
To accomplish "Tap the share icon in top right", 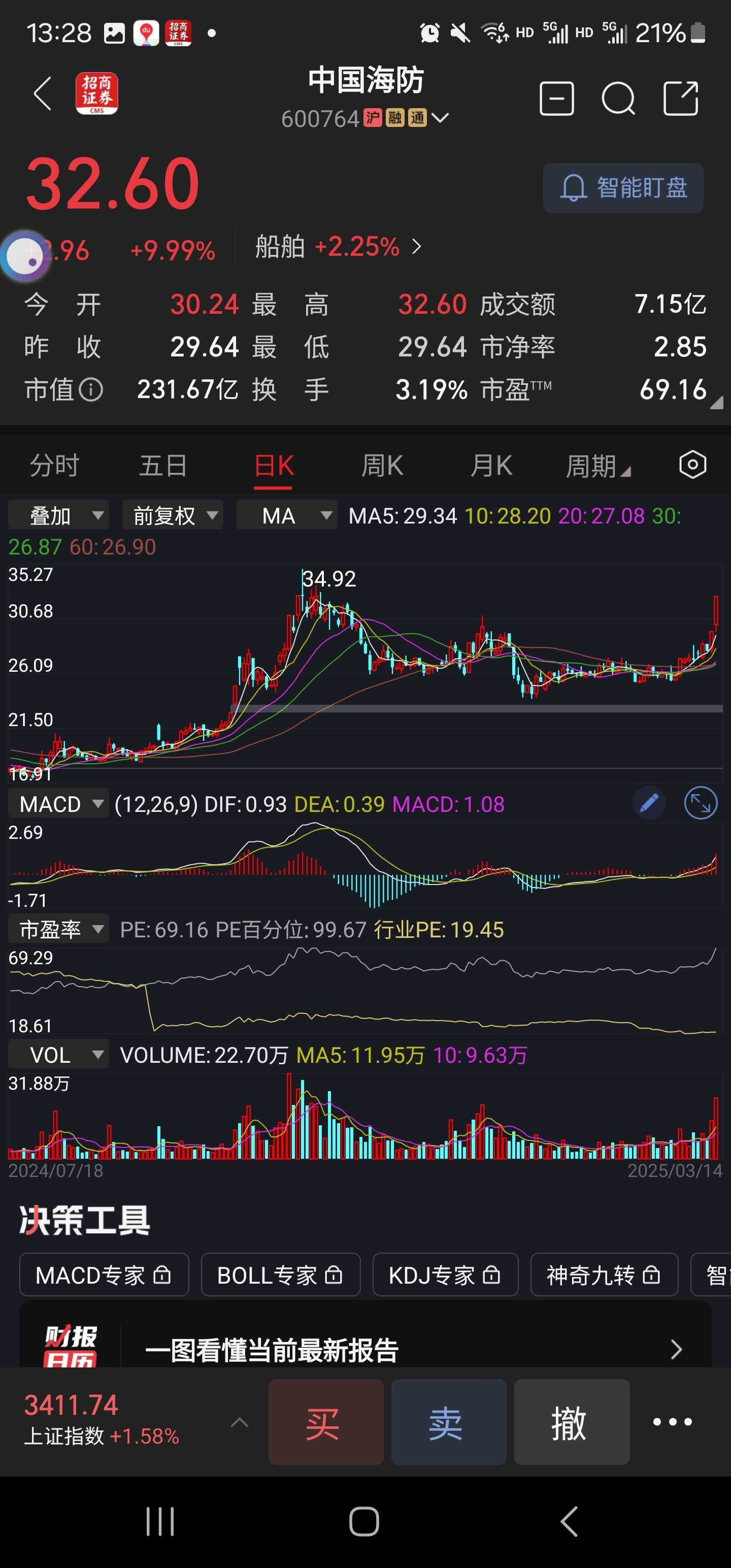I will click(x=680, y=97).
